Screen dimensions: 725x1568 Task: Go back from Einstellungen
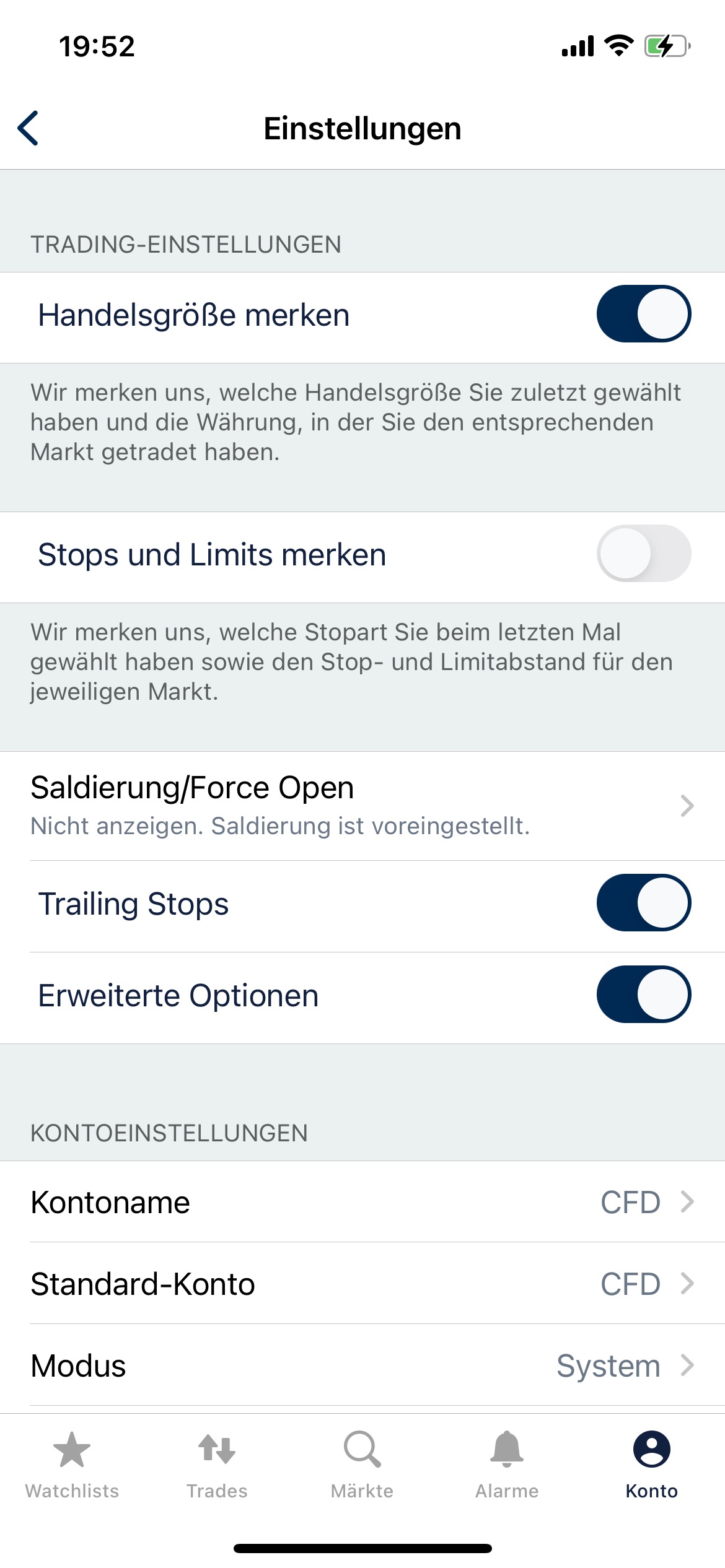[x=29, y=128]
